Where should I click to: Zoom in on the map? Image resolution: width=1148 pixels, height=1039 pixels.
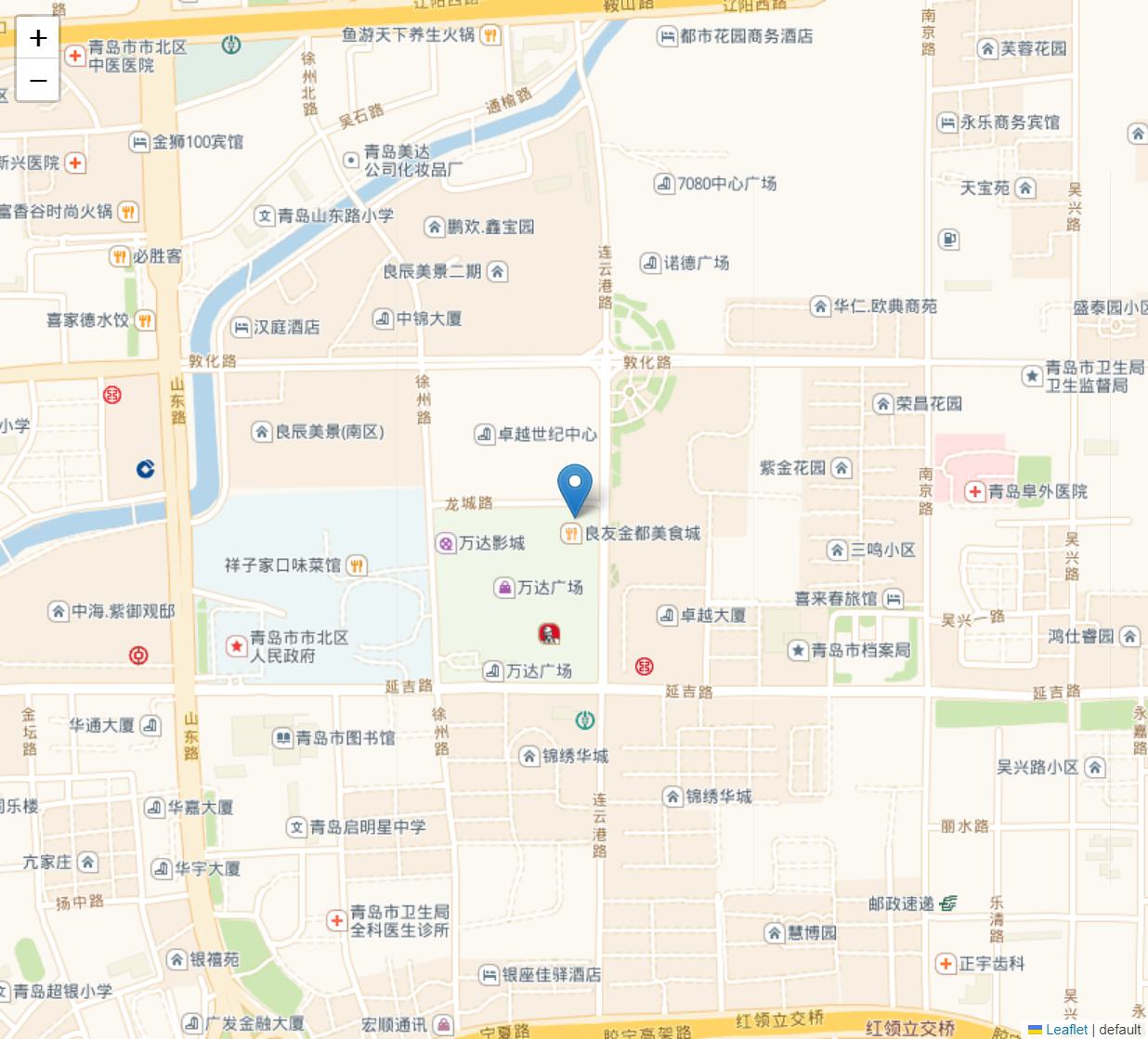point(38,38)
